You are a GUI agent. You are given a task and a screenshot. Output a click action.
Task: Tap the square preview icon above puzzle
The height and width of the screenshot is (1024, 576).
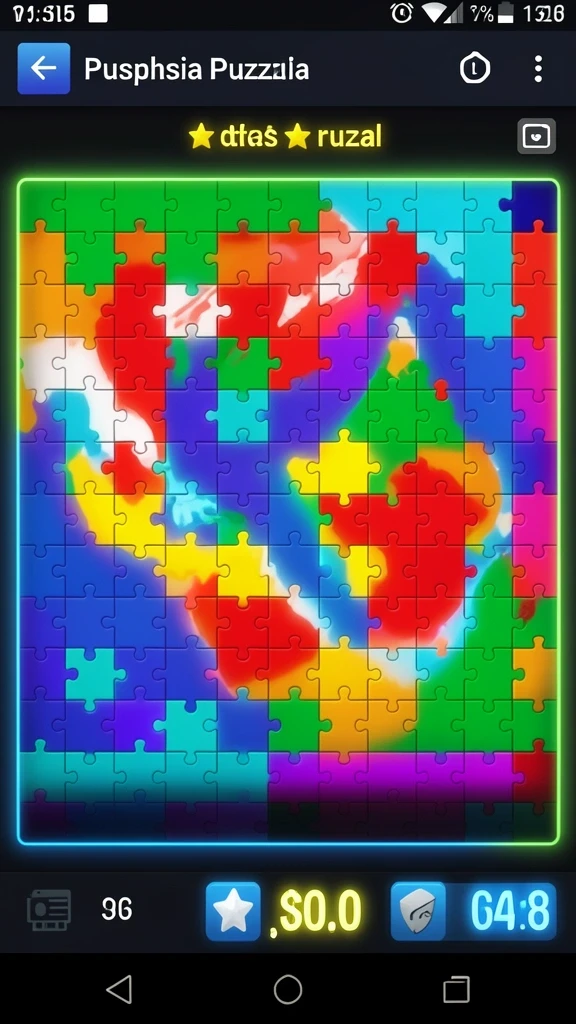537,136
